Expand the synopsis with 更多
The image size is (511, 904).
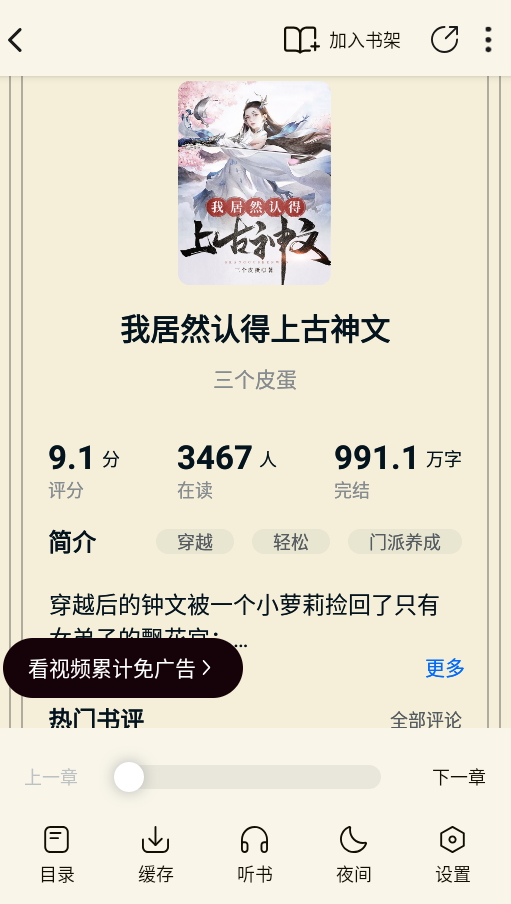tap(445, 668)
